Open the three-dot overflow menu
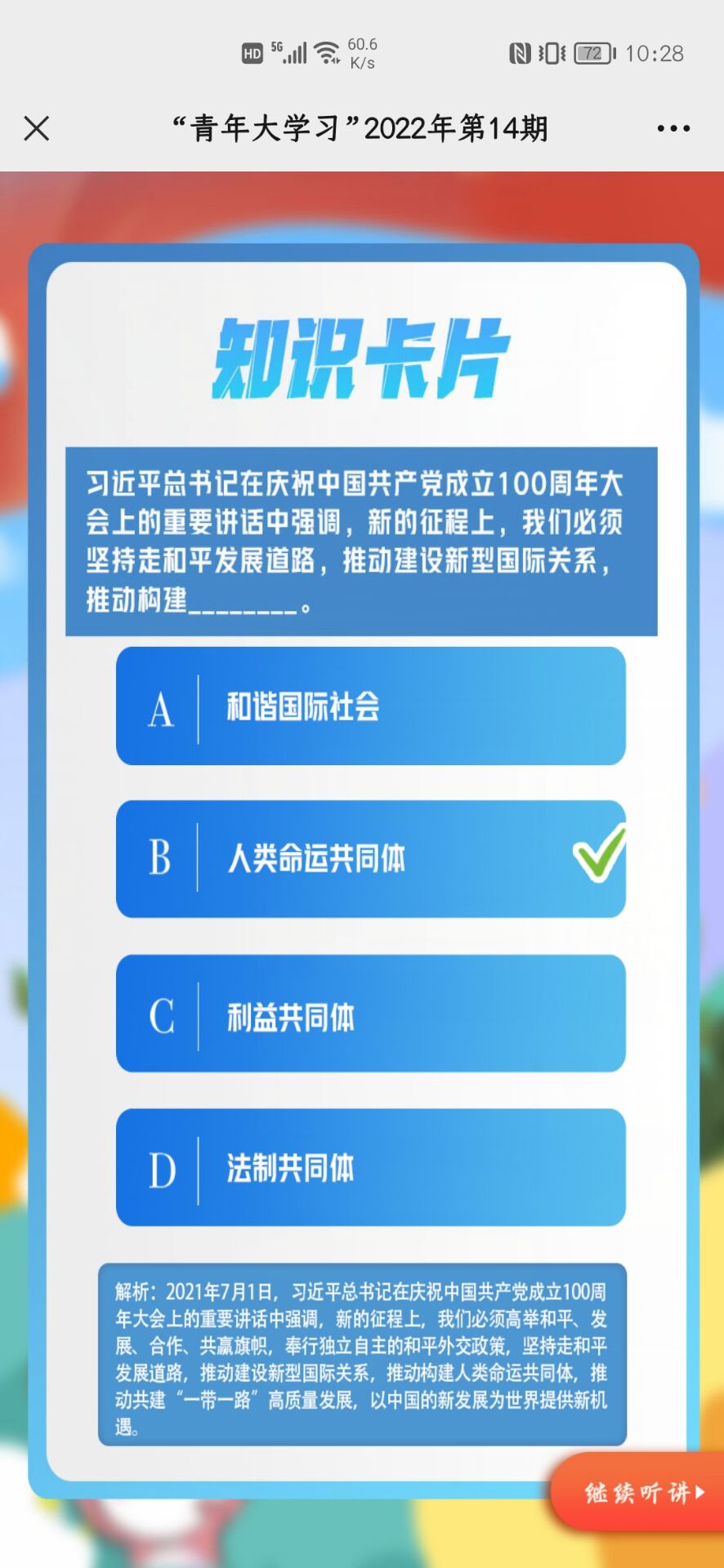724x1568 pixels. (673, 128)
